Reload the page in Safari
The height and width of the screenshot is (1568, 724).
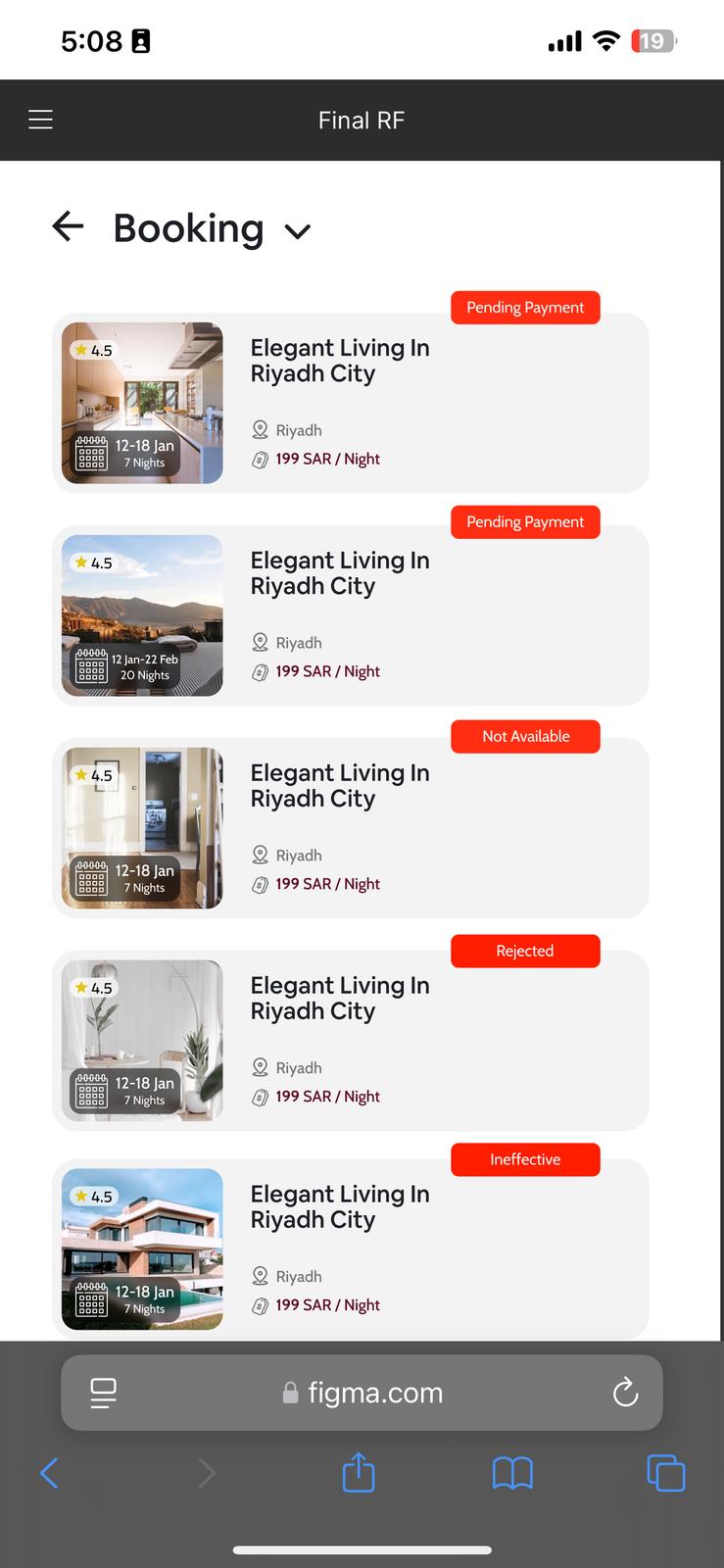[x=625, y=1393]
